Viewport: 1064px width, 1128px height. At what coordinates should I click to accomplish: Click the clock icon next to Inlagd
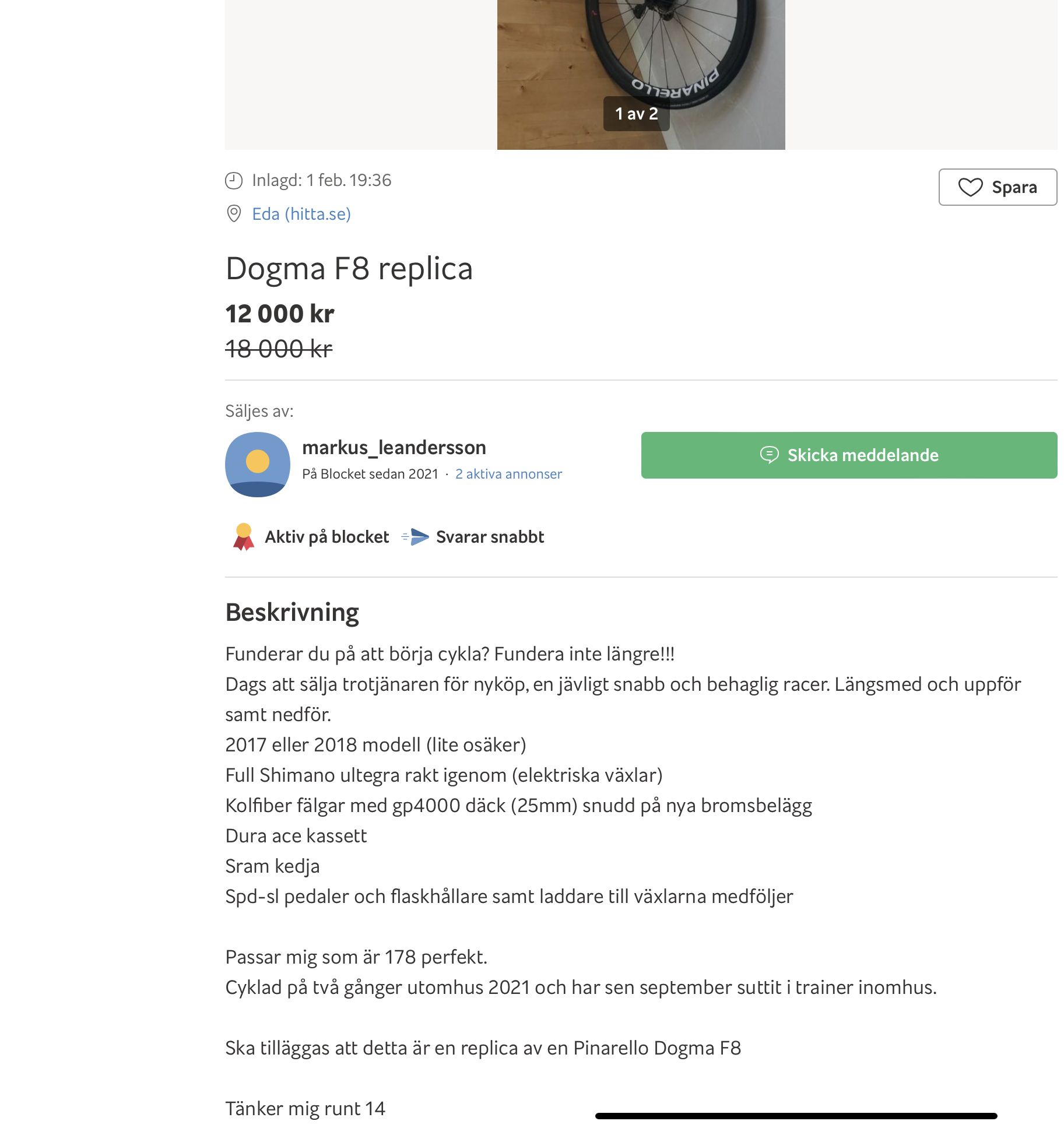234,180
